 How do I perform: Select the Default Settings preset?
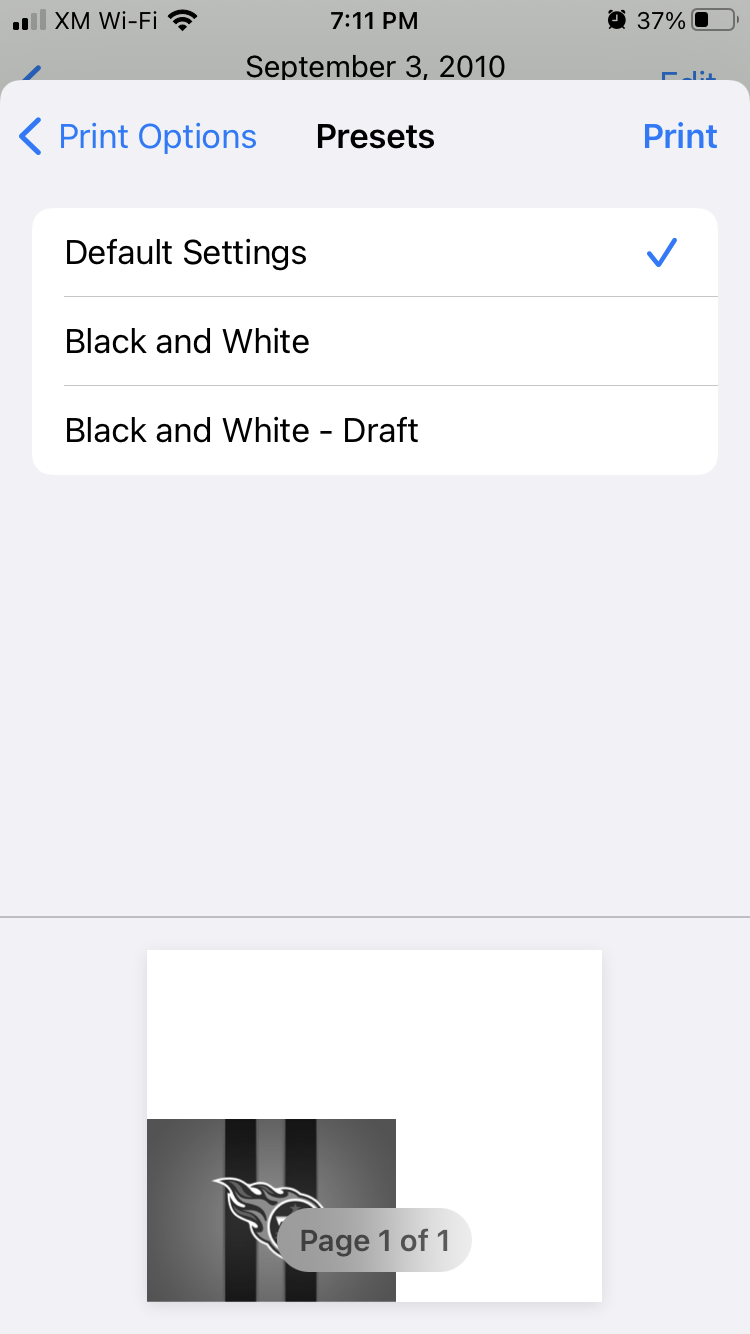point(375,253)
